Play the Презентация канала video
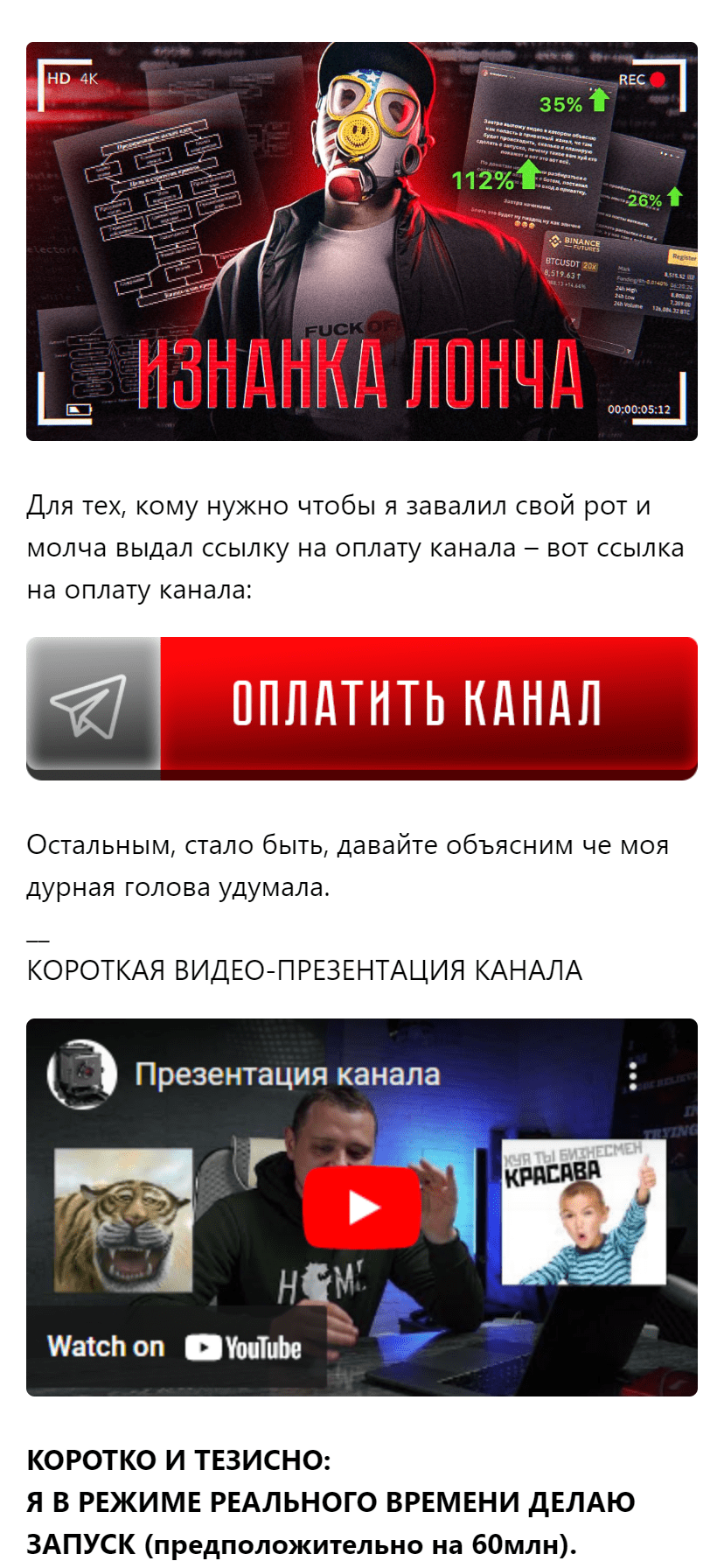This screenshot has width=724, height=1568. point(362,1207)
